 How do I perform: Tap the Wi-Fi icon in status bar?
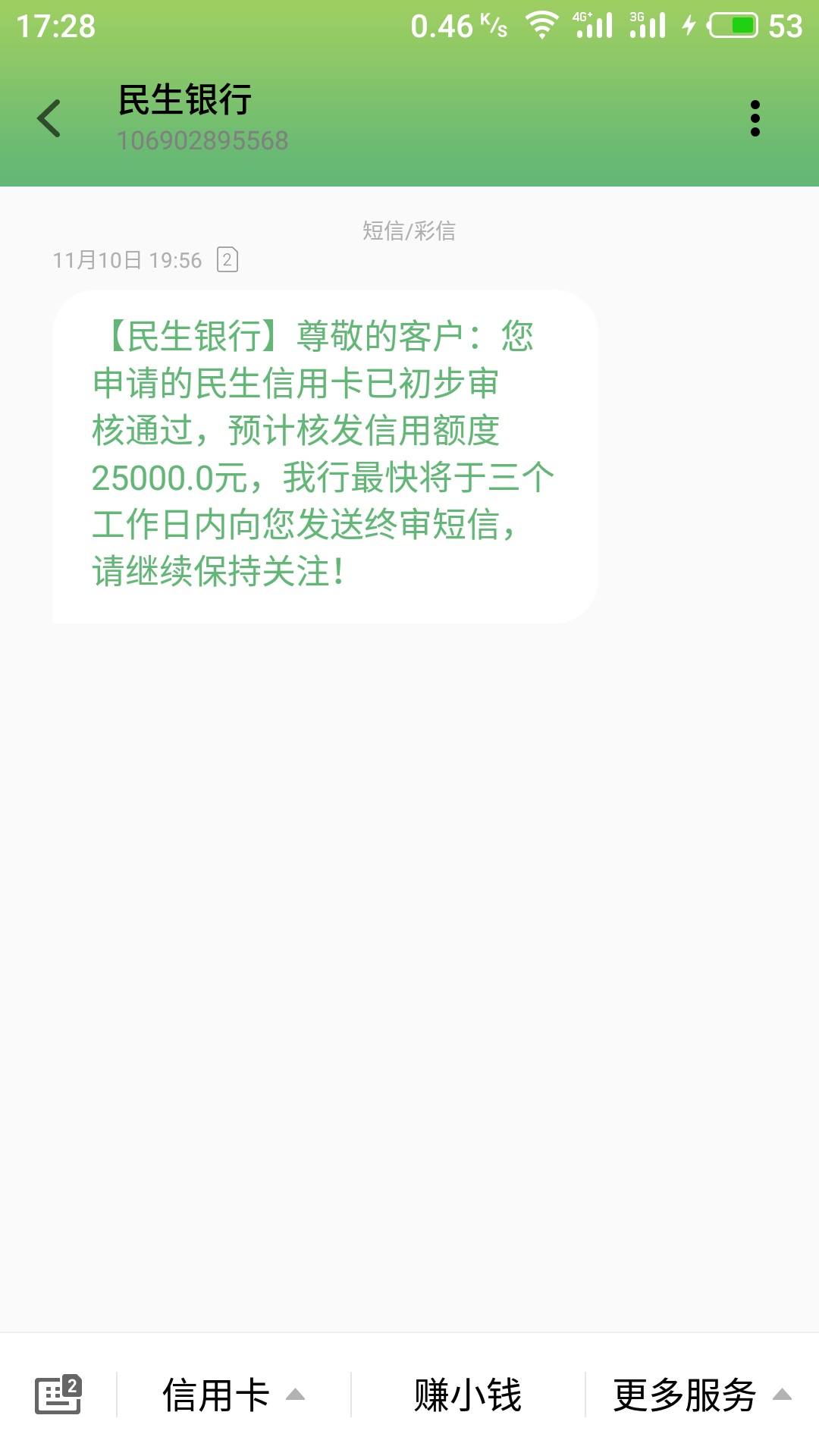(x=543, y=24)
